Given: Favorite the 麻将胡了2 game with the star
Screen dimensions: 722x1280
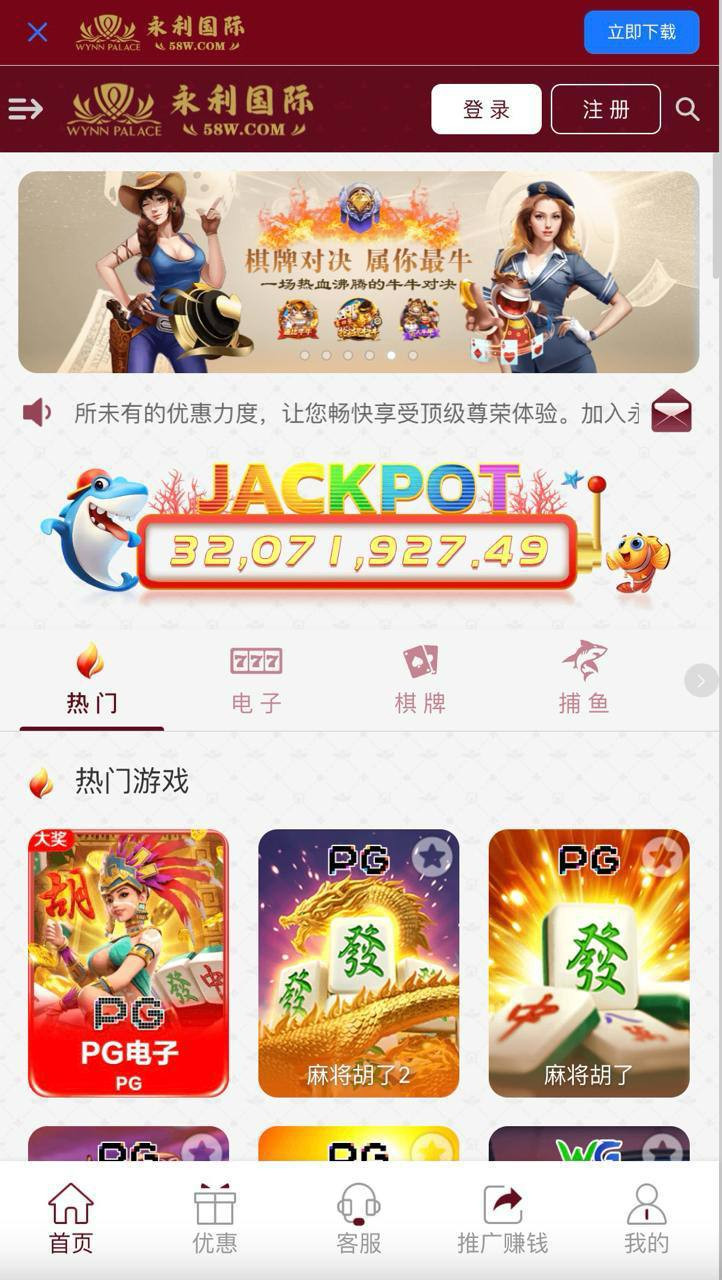Looking at the screenshot, I should 432,857.
